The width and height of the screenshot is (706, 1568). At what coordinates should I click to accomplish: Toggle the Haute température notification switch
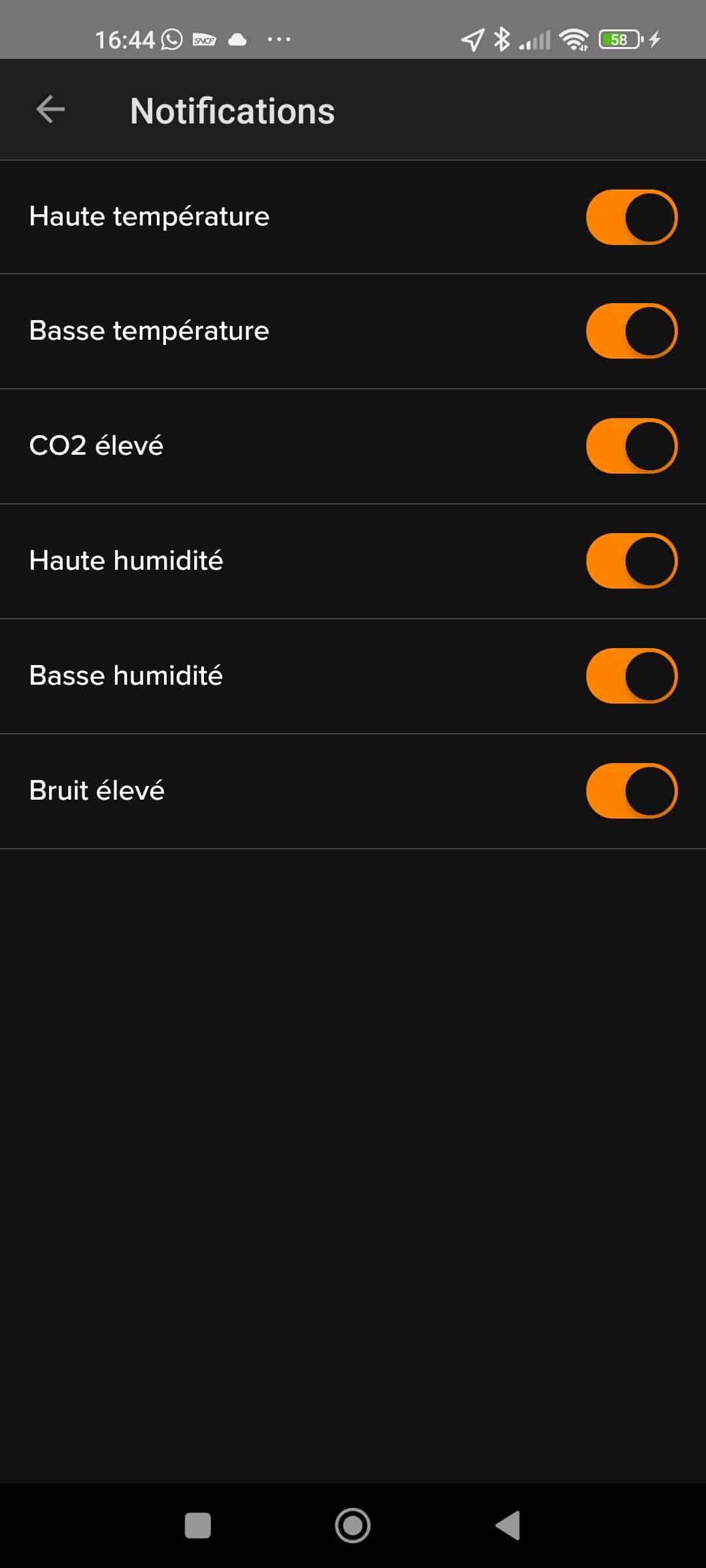[631, 217]
